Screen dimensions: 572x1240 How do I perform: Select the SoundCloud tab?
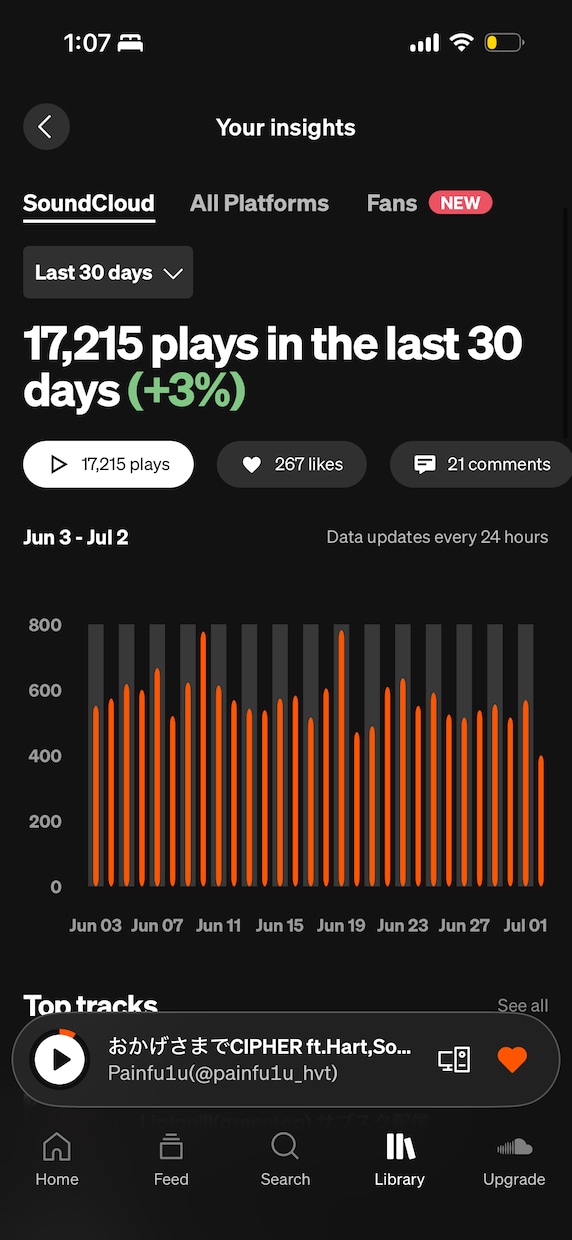(89, 204)
